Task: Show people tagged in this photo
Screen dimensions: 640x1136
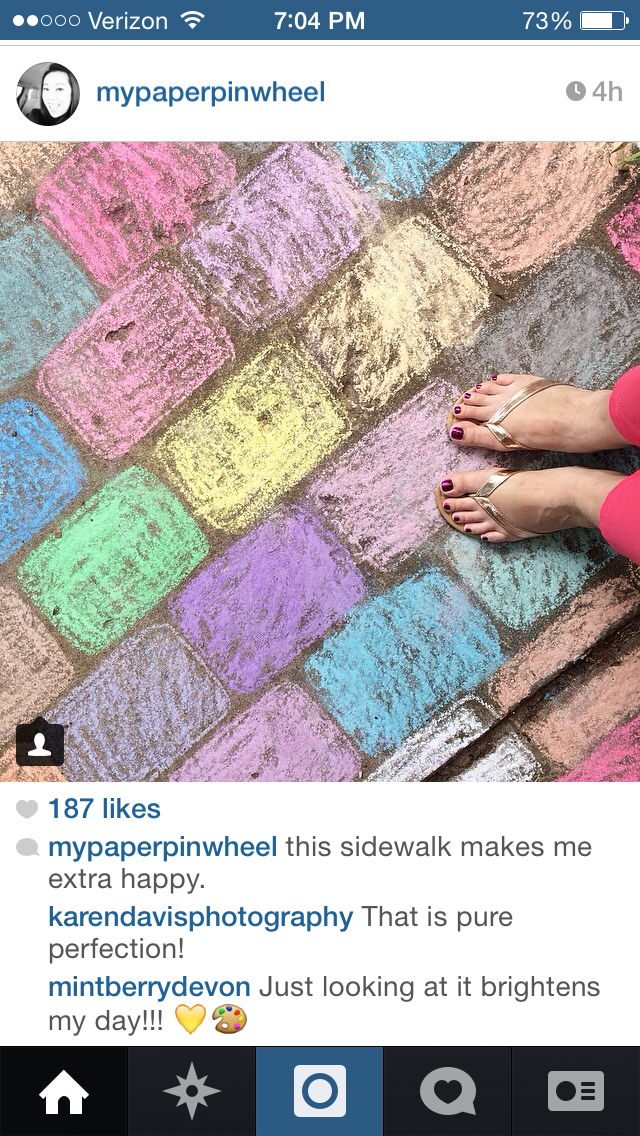Action: (40, 742)
